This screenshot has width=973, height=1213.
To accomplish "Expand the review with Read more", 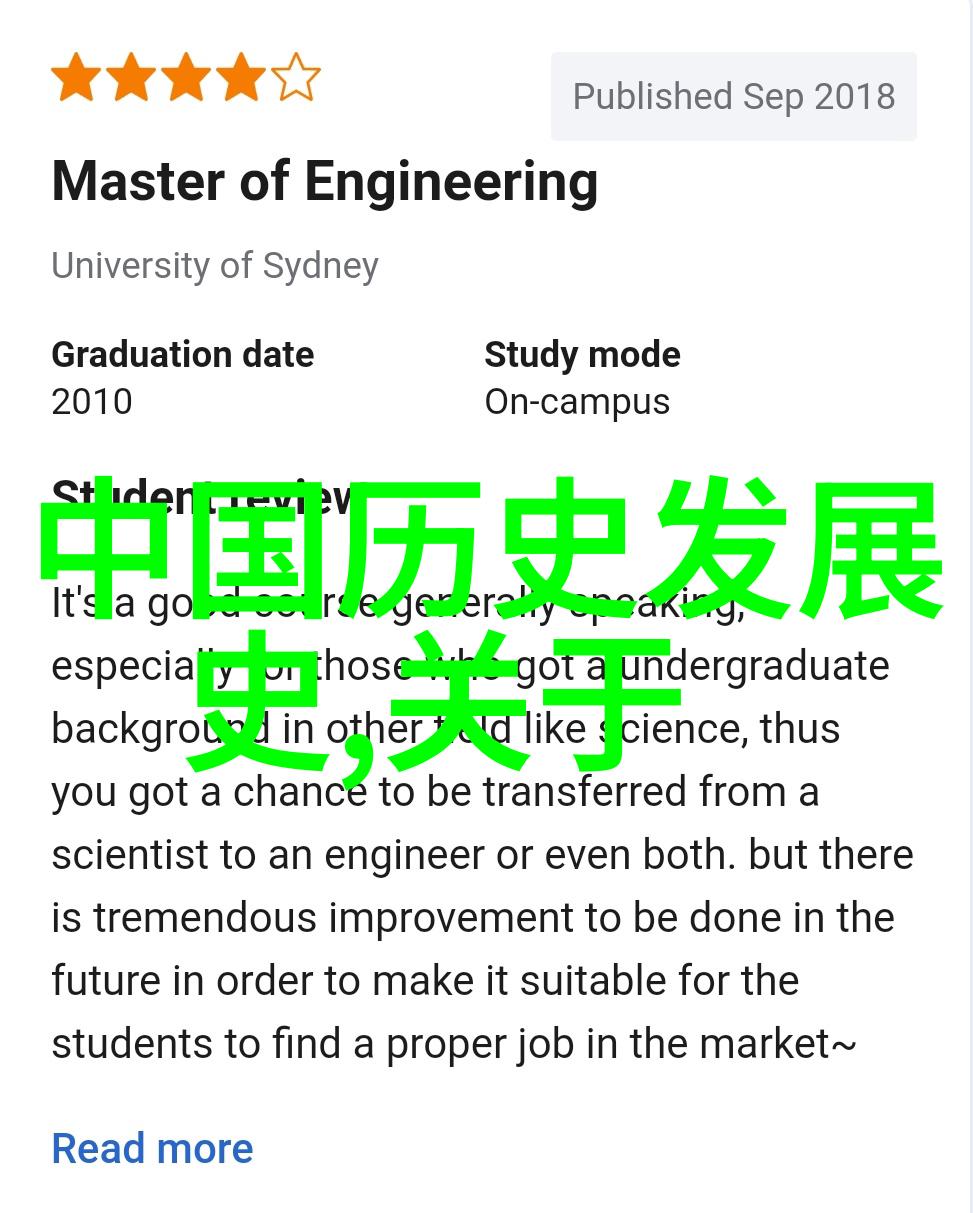I will pyautogui.click(x=152, y=1148).
